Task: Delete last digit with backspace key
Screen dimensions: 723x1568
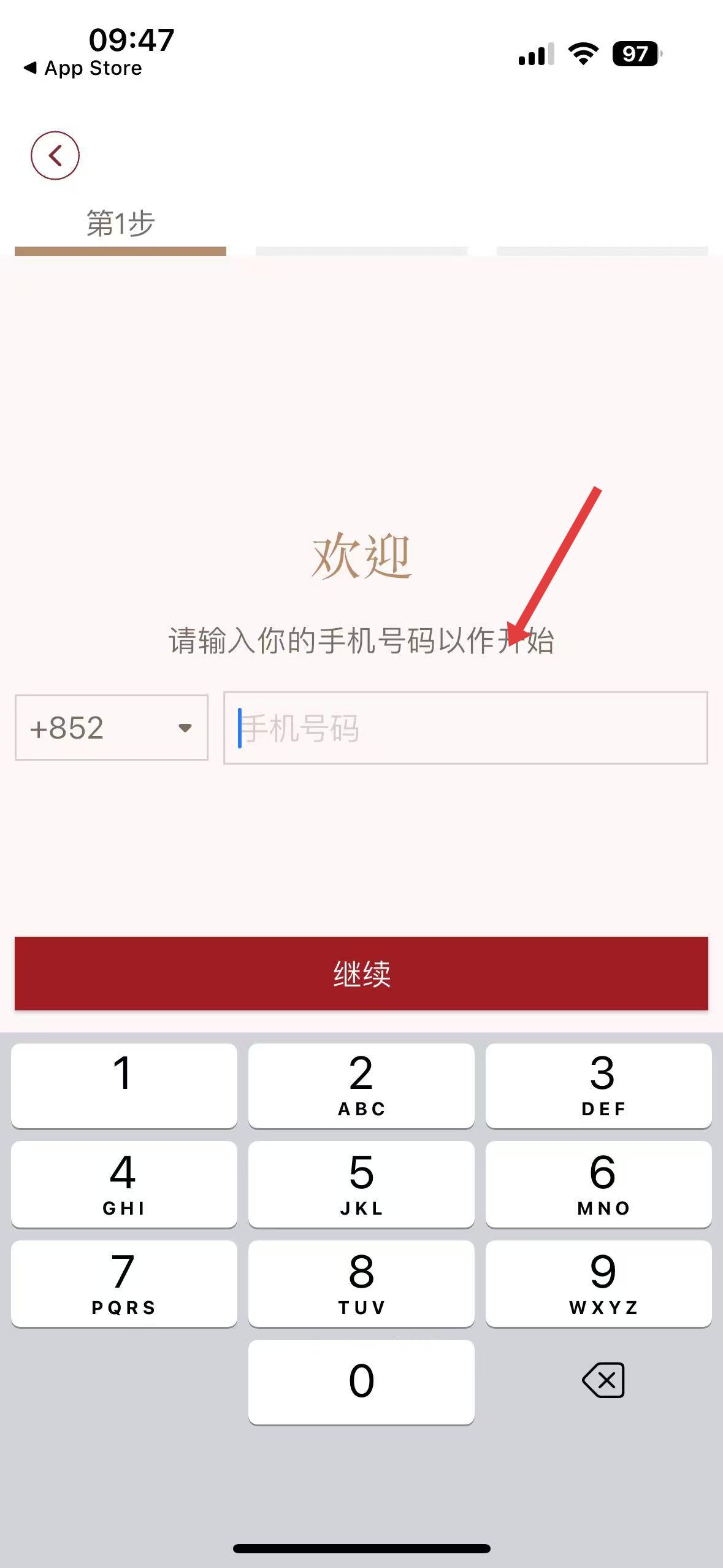Action: [x=603, y=1381]
